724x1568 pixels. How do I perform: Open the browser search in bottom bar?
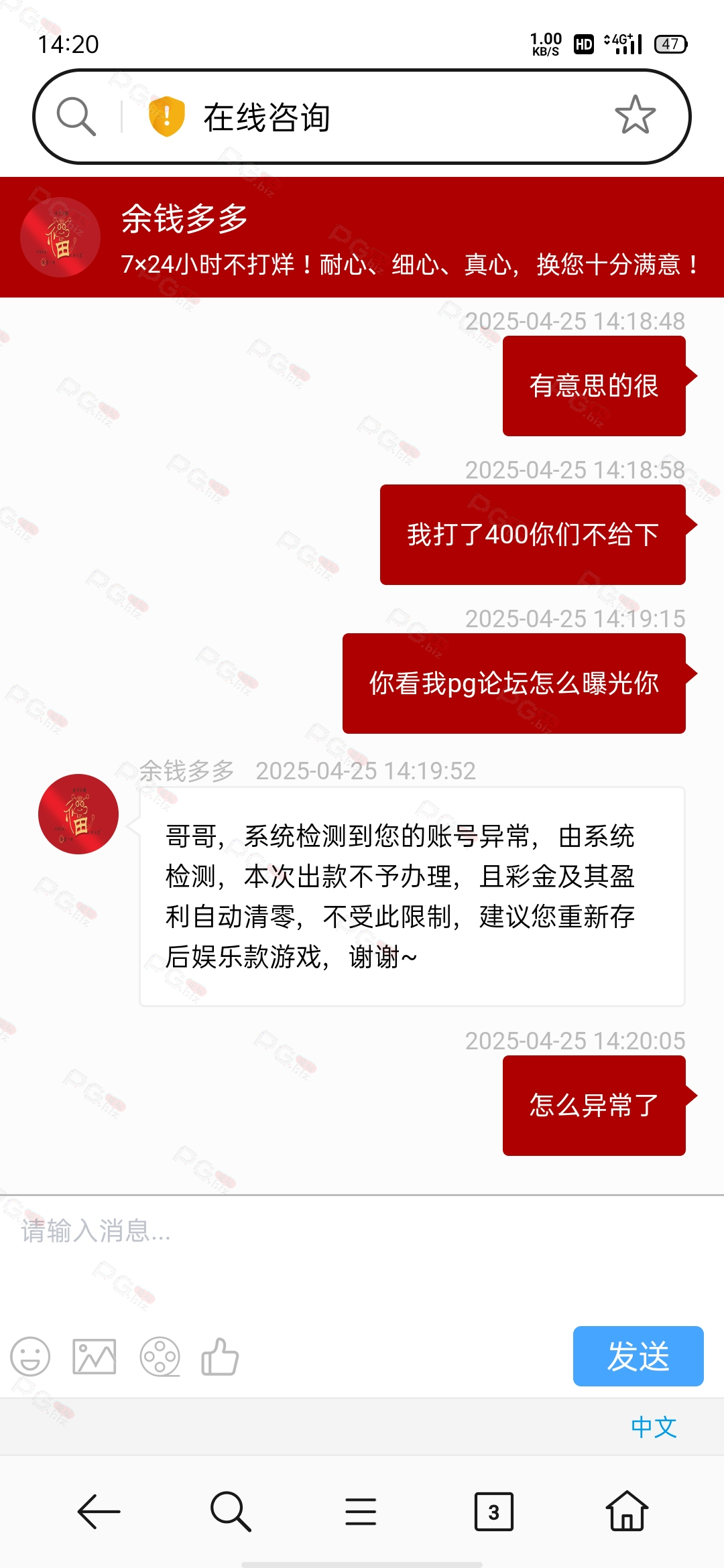click(230, 1512)
